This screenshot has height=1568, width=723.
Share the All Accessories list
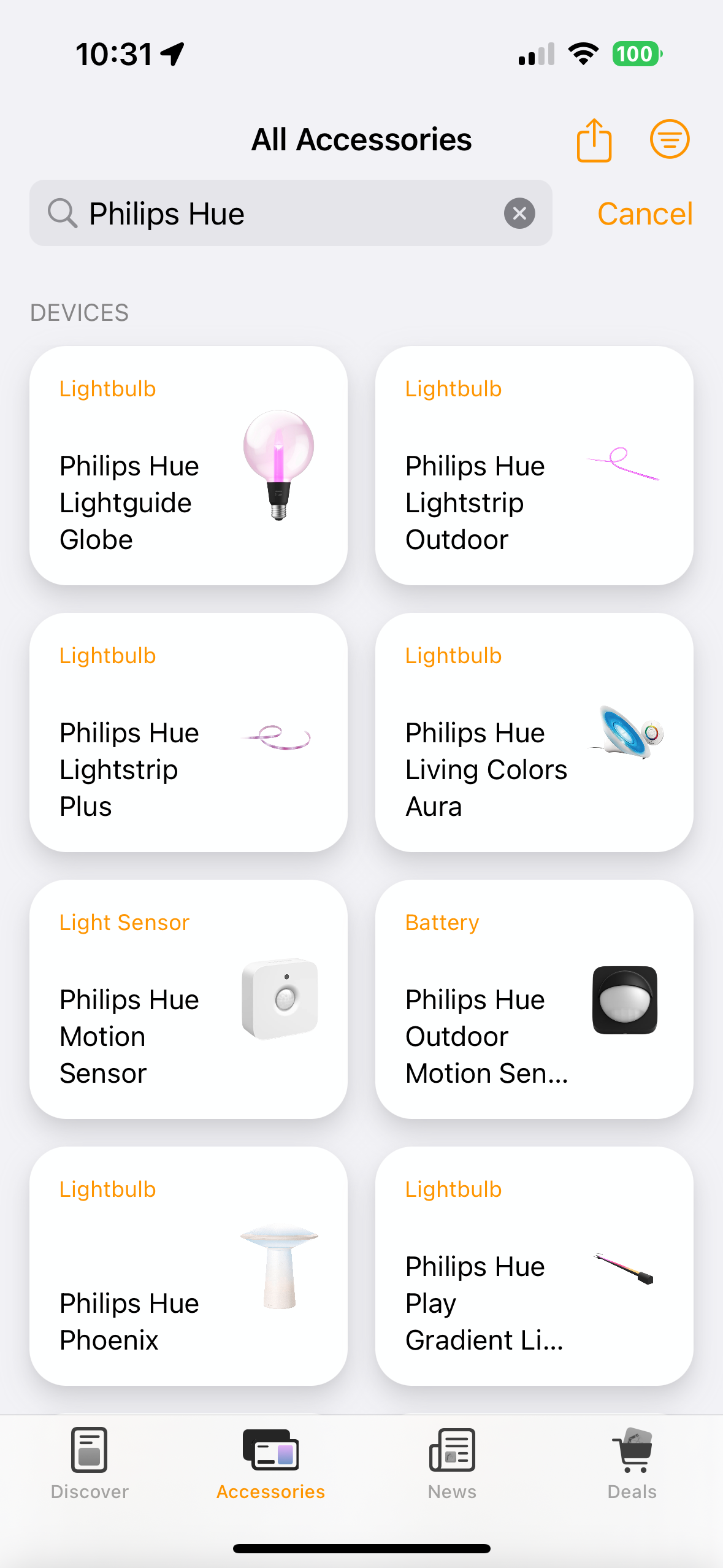pos(594,140)
